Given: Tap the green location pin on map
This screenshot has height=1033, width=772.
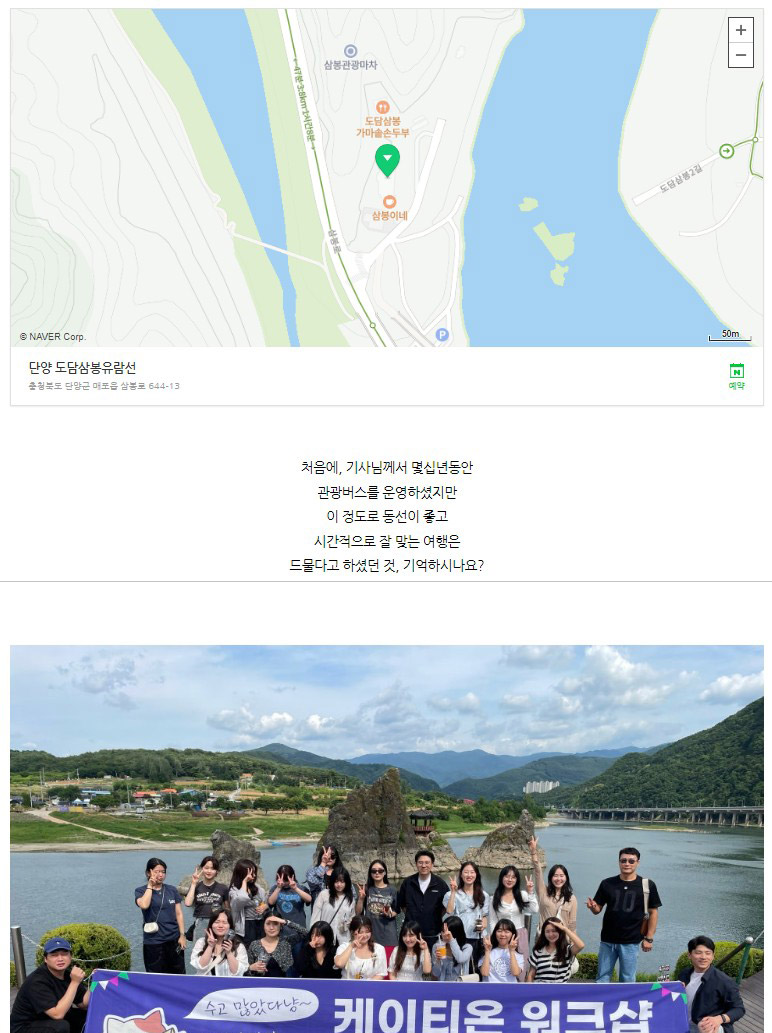Looking at the screenshot, I should 387,158.
